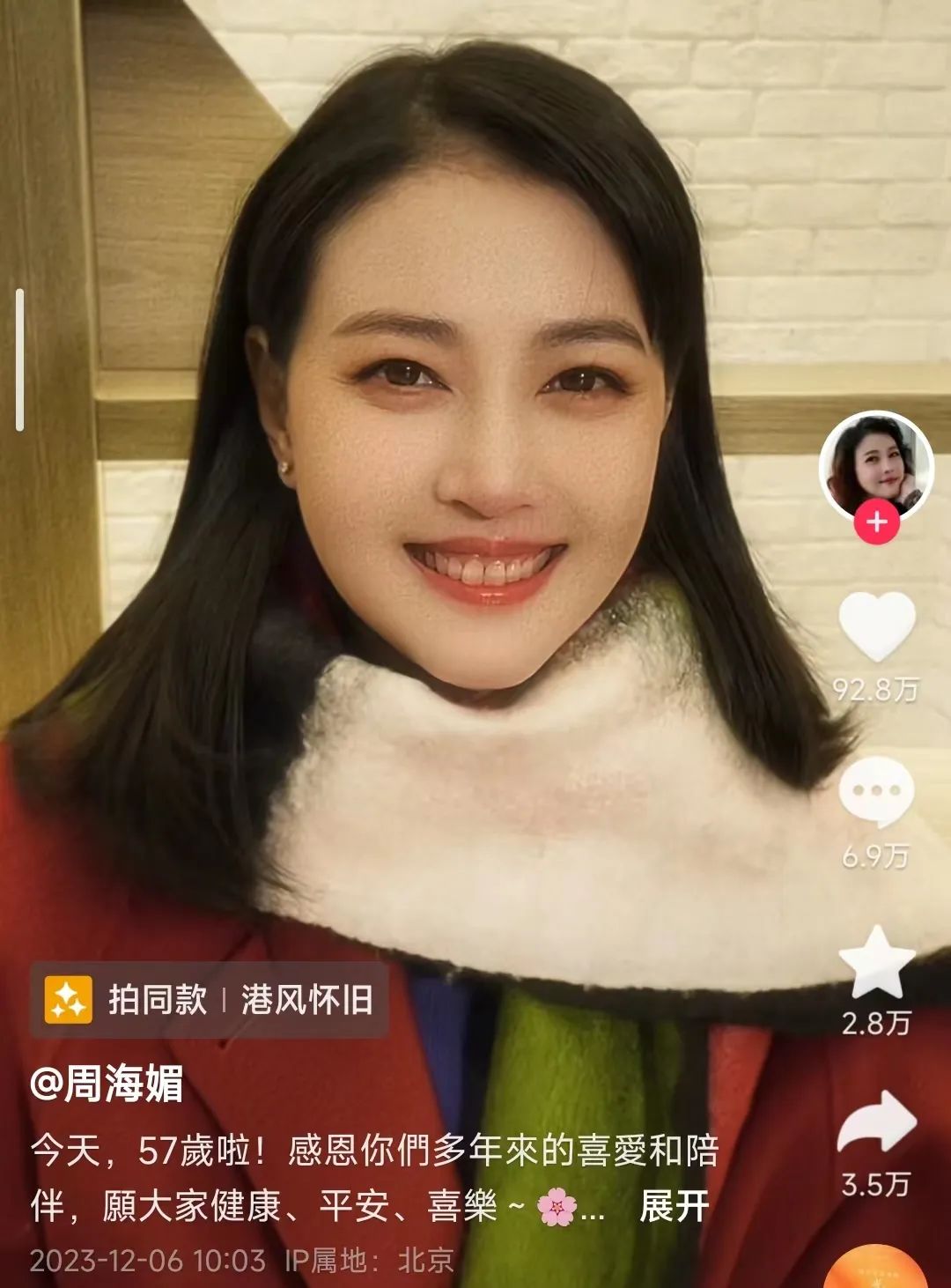Share this video via the arrow icon

point(876,1122)
